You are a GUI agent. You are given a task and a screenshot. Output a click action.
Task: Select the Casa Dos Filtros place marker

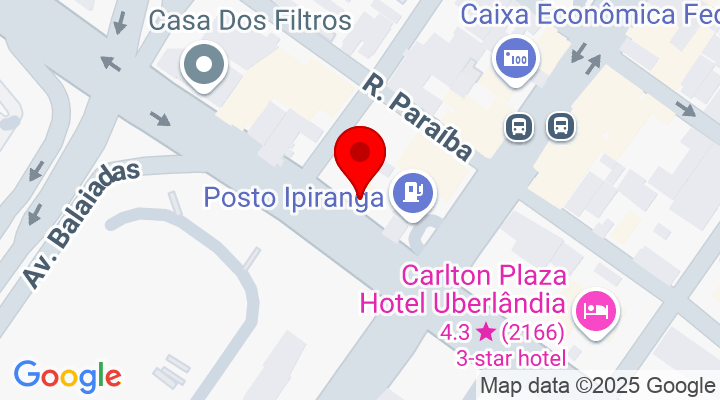pyautogui.click(x=205, y=66)
